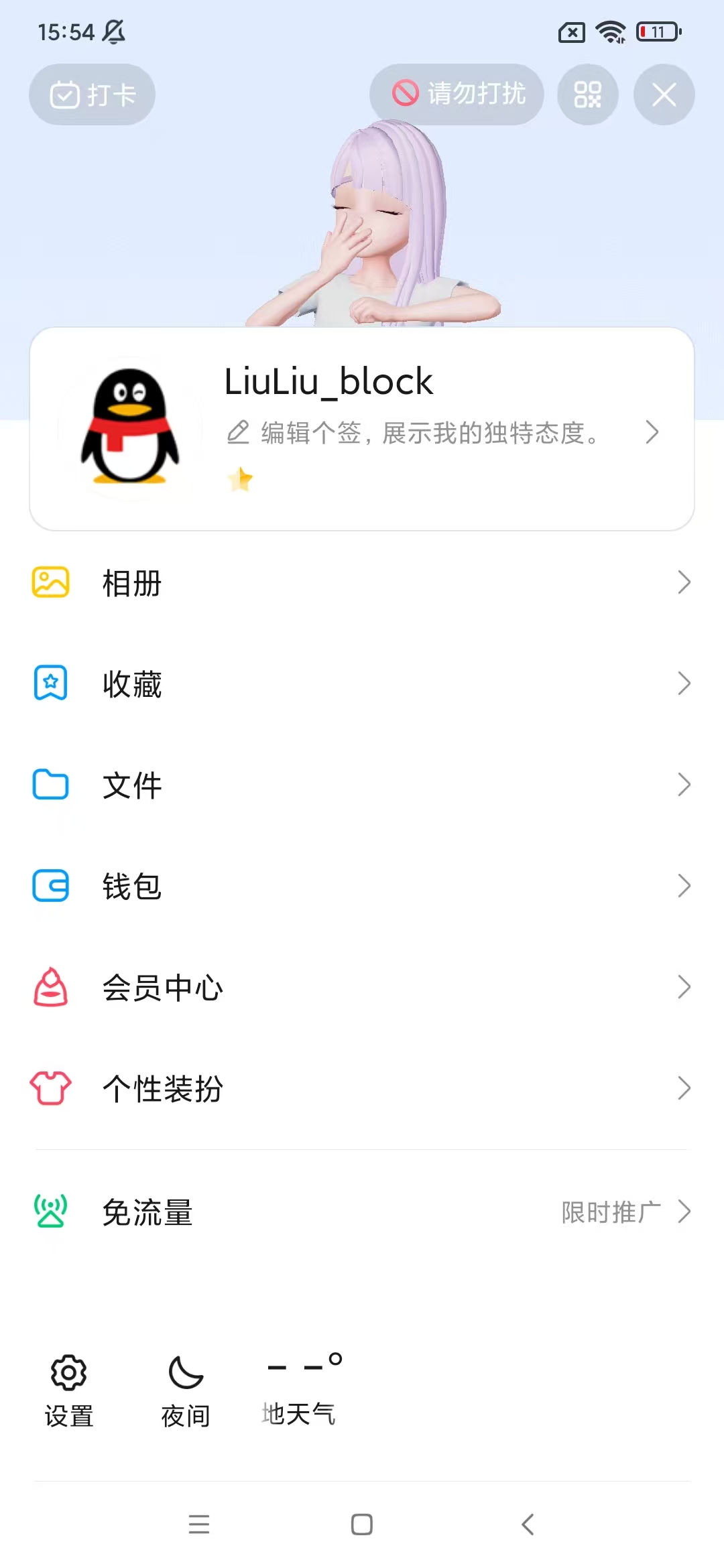
Task: Go to 收藏 favorites
Action: tap(362, 683)
